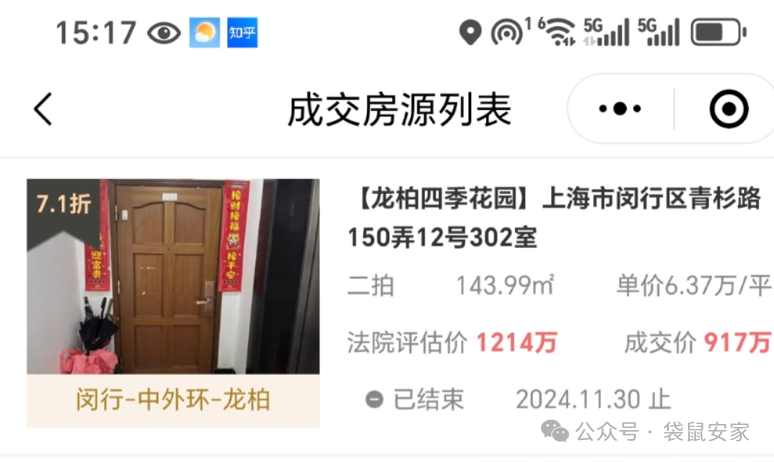
Task: Go back from the 成交房源列表 page
Action: pyautogui.click(x=42, y=109)
